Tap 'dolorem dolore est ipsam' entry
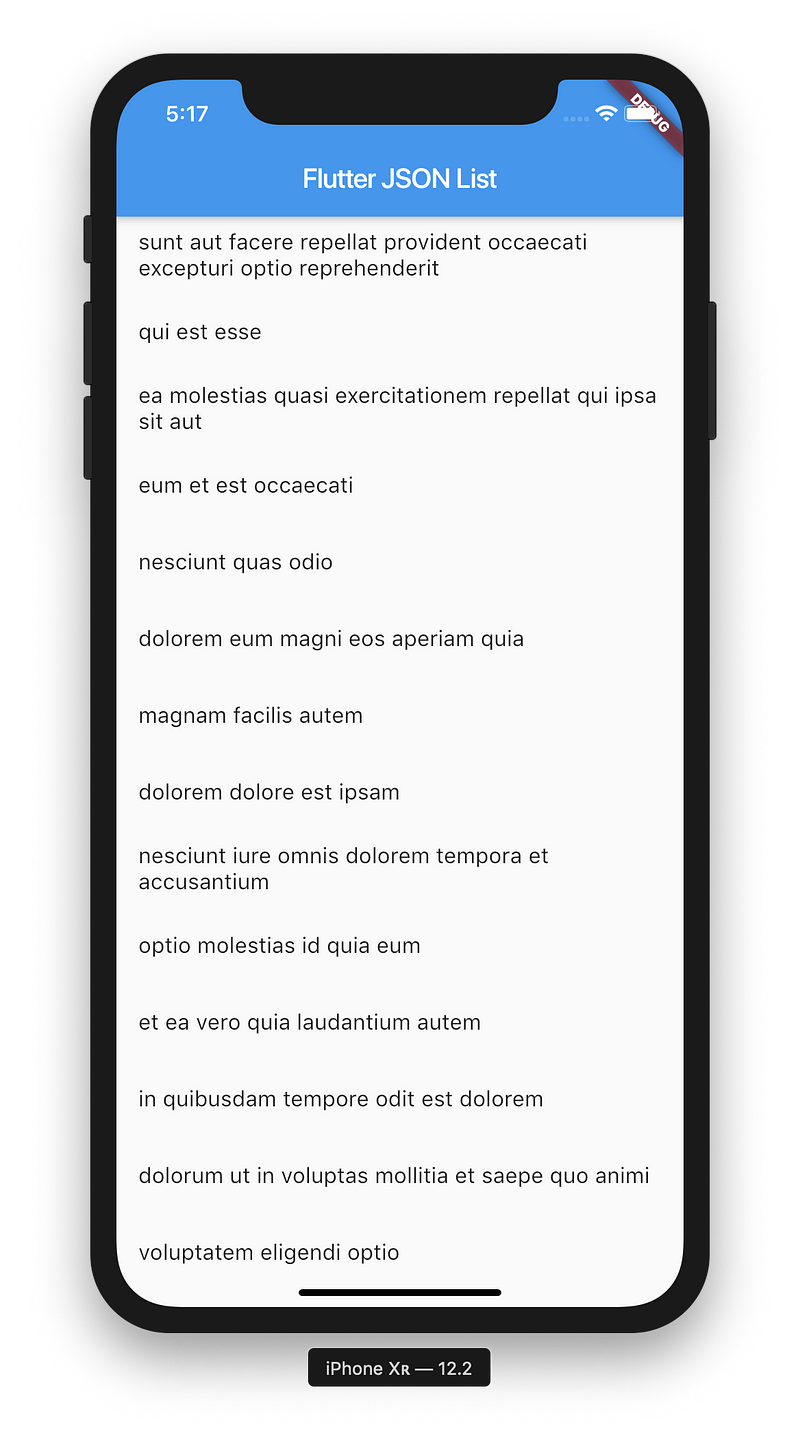The image size is (800, 1436). (269, 792)
